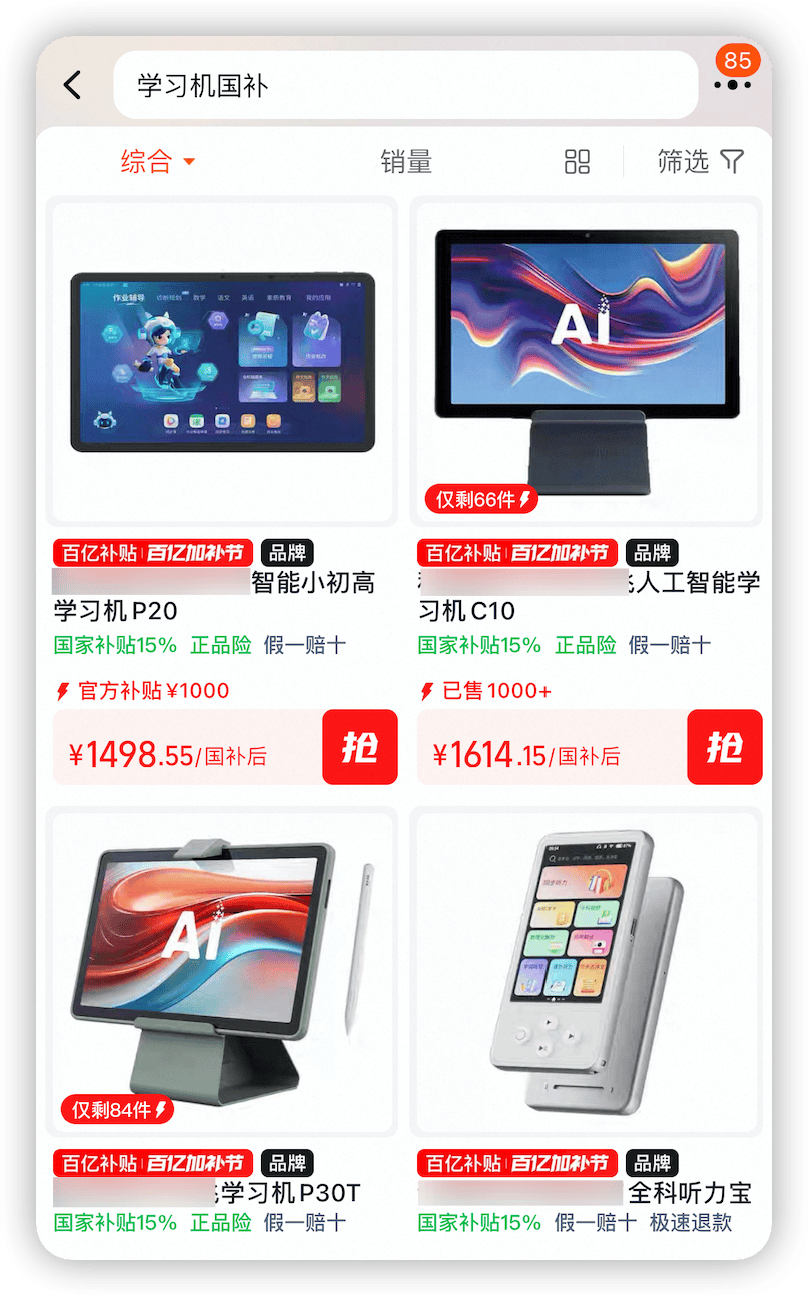Tap 抢 for the ¥1498.55 学习机 P20
Viewport: 808px width, 1296px height.
click(360, 747)
